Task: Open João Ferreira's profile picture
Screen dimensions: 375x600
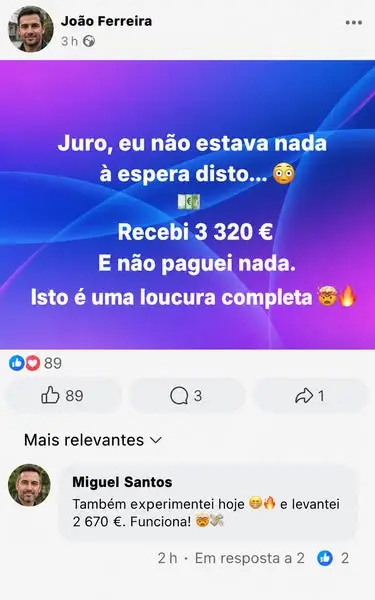Action: pyautogui.click(x=31, y=29)
